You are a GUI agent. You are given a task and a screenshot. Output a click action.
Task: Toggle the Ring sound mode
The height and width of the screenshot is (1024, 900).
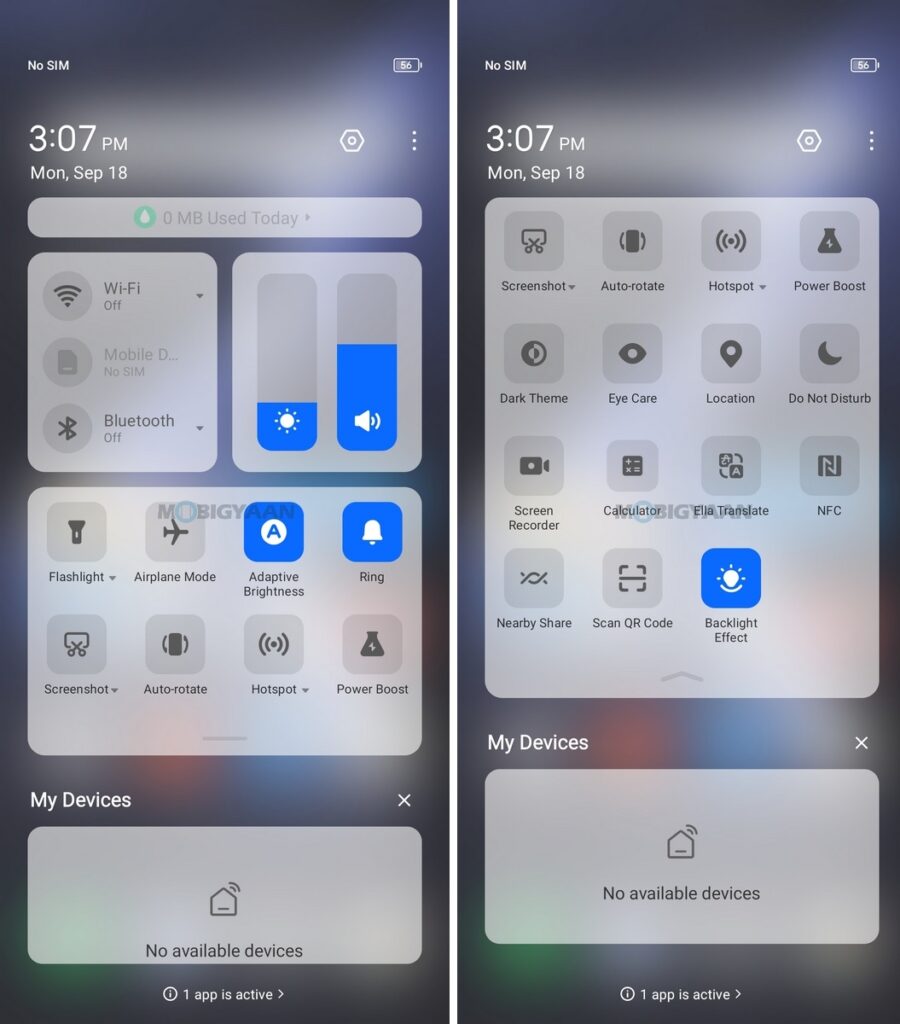click(x=372, y=532)
